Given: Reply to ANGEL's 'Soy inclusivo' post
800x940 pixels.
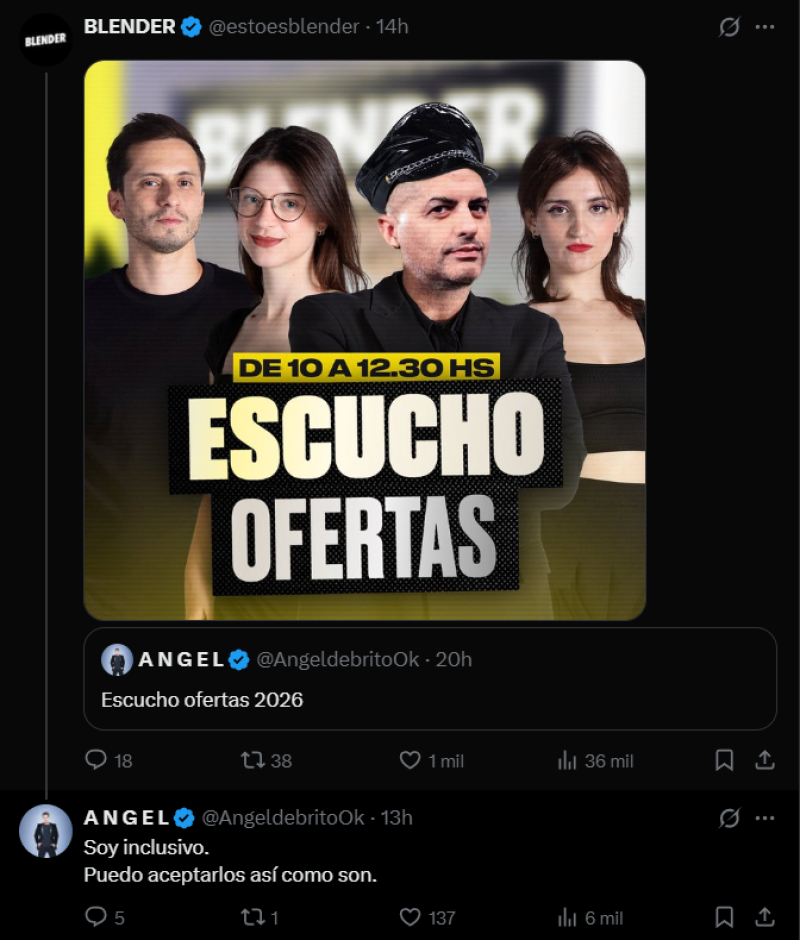Looking at the screenshot, I should point(97,917).
